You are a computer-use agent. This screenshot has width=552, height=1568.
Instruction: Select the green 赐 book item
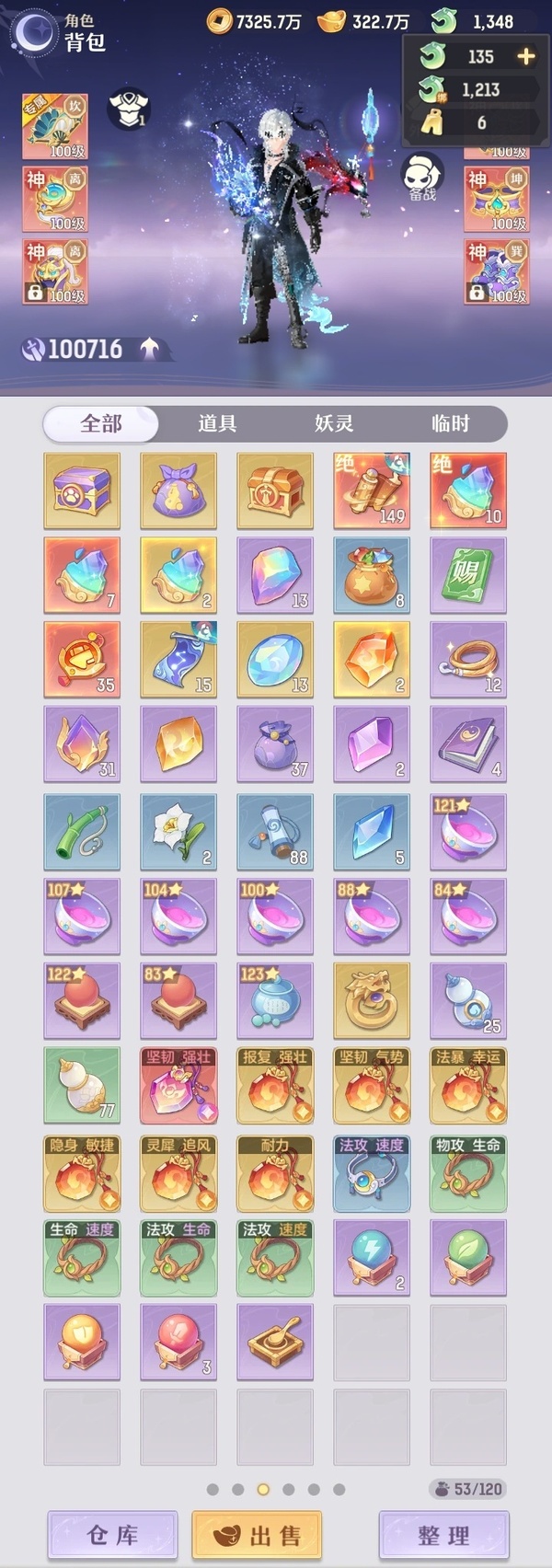(x=468, y=575)
